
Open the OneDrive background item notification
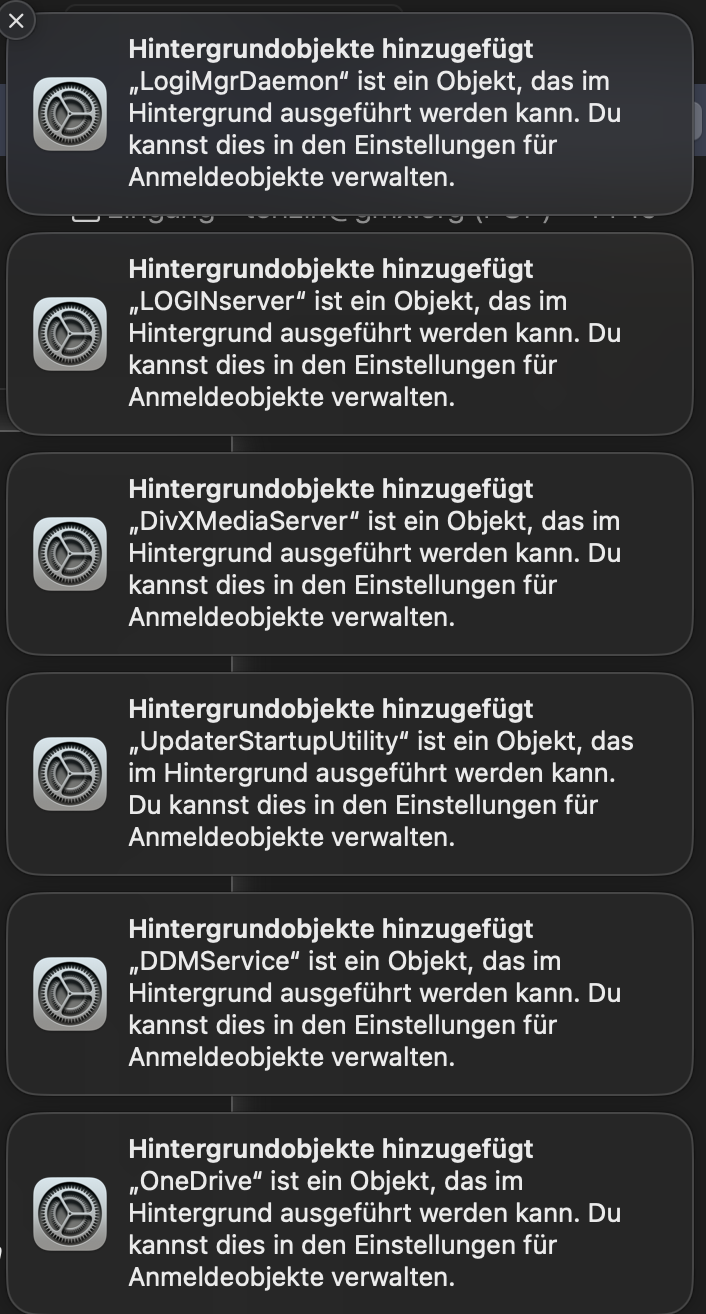[x=350, y=1213]
